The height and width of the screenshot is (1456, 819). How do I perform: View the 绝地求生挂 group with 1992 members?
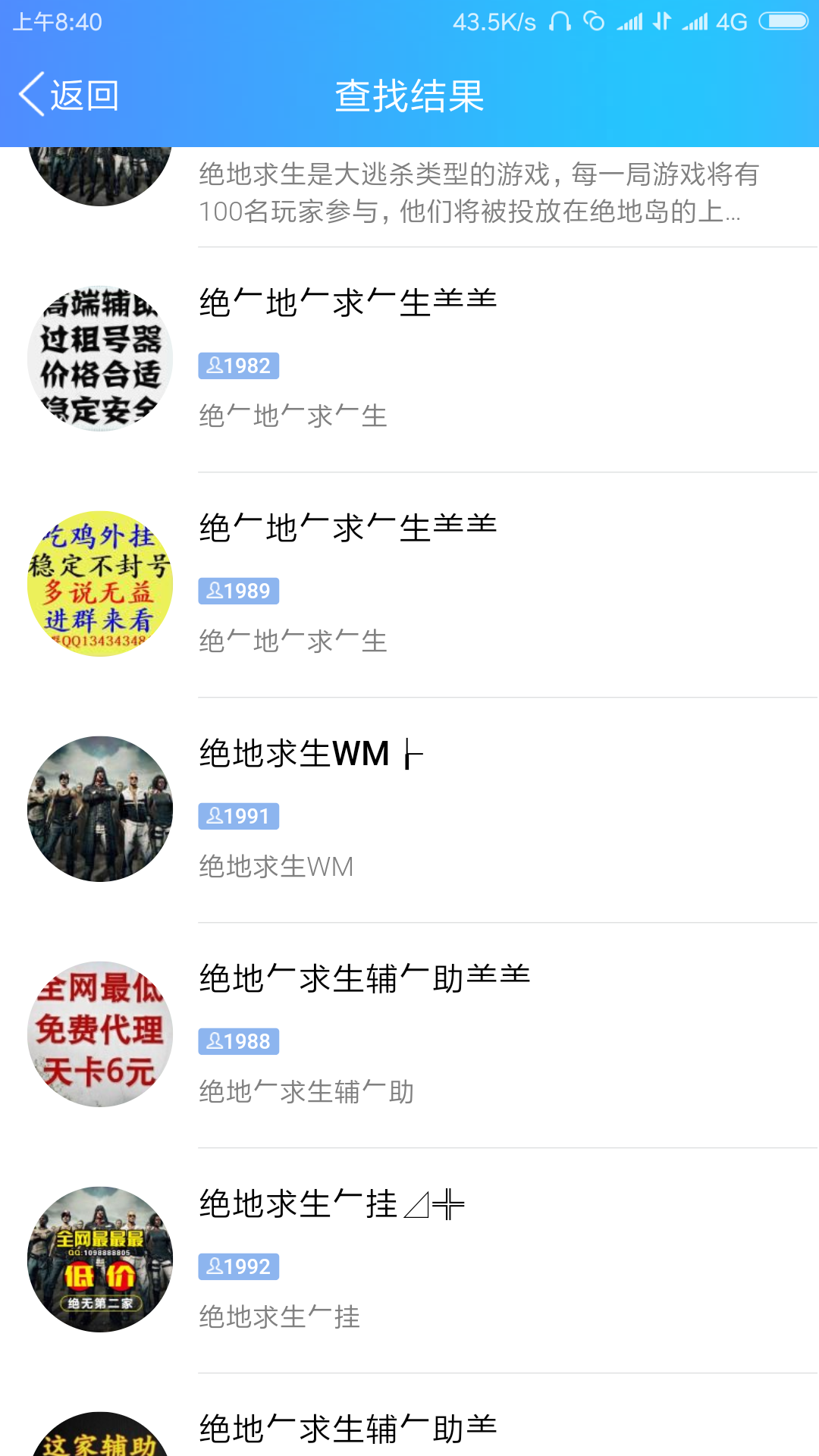[x=409, y=1260]
